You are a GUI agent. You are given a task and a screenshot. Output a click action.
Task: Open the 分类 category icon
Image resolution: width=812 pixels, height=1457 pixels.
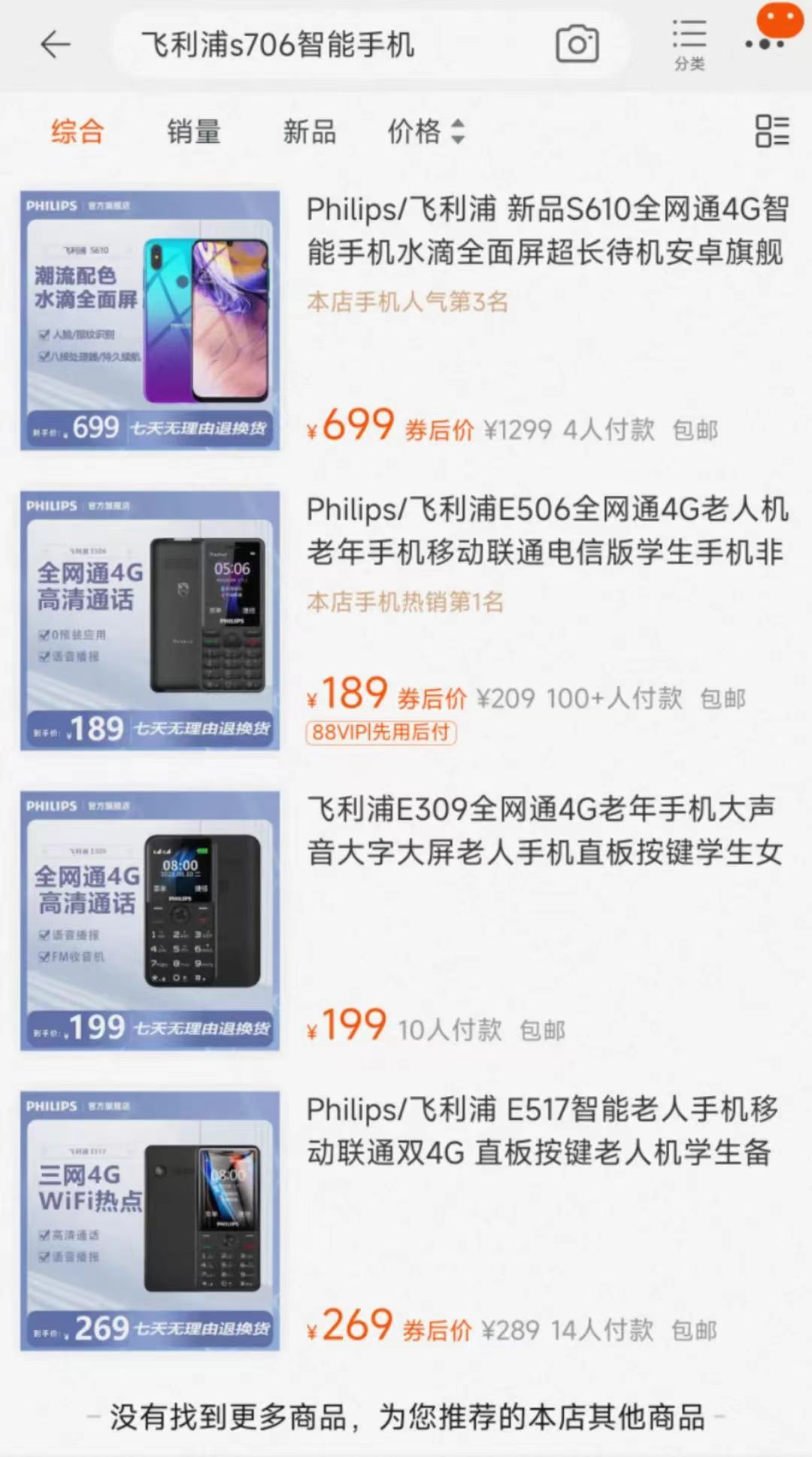tap(689, 41)
